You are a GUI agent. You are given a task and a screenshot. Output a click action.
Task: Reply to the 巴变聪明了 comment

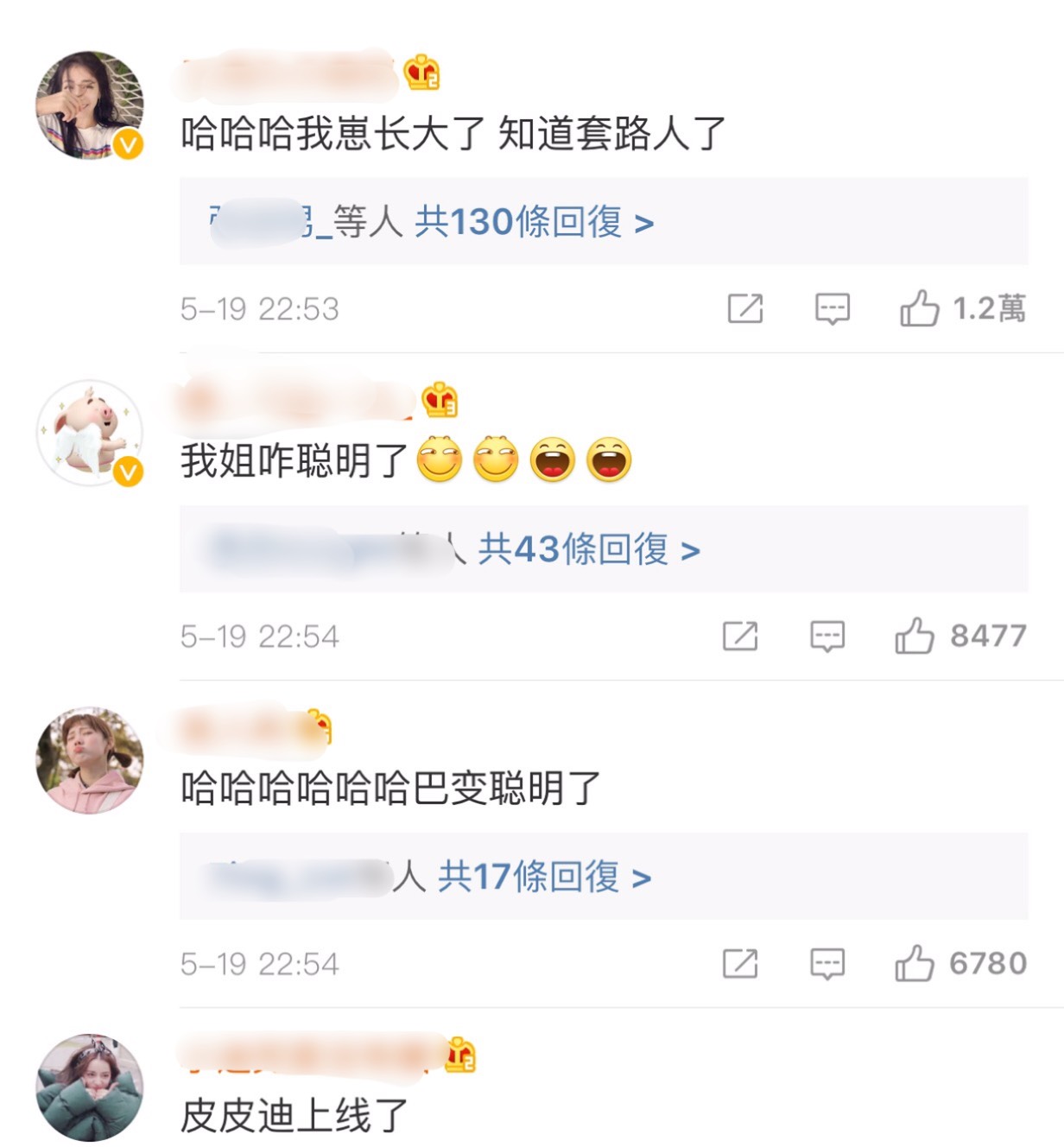coord(827,964)
